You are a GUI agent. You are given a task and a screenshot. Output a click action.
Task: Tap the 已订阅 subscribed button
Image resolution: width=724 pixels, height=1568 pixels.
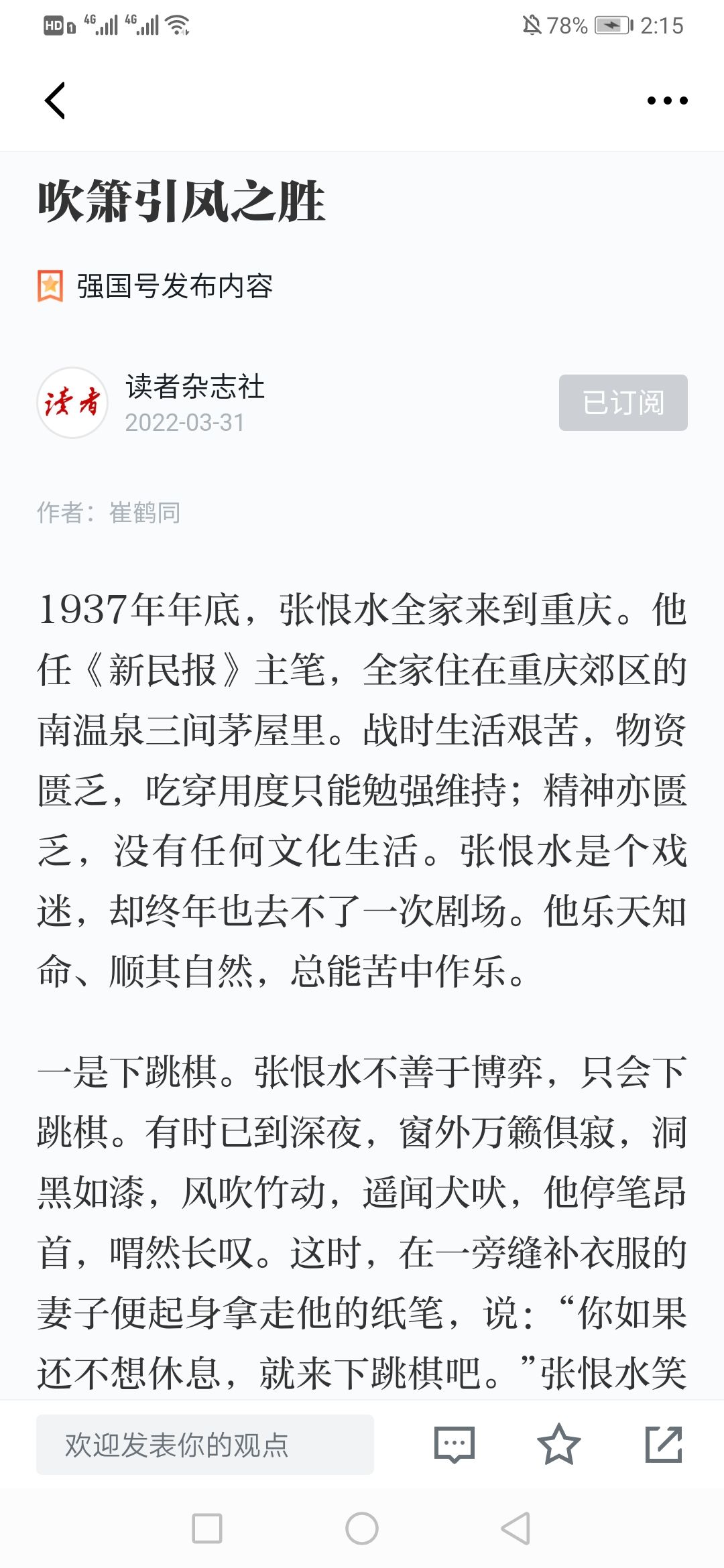(x=623, y=402)
